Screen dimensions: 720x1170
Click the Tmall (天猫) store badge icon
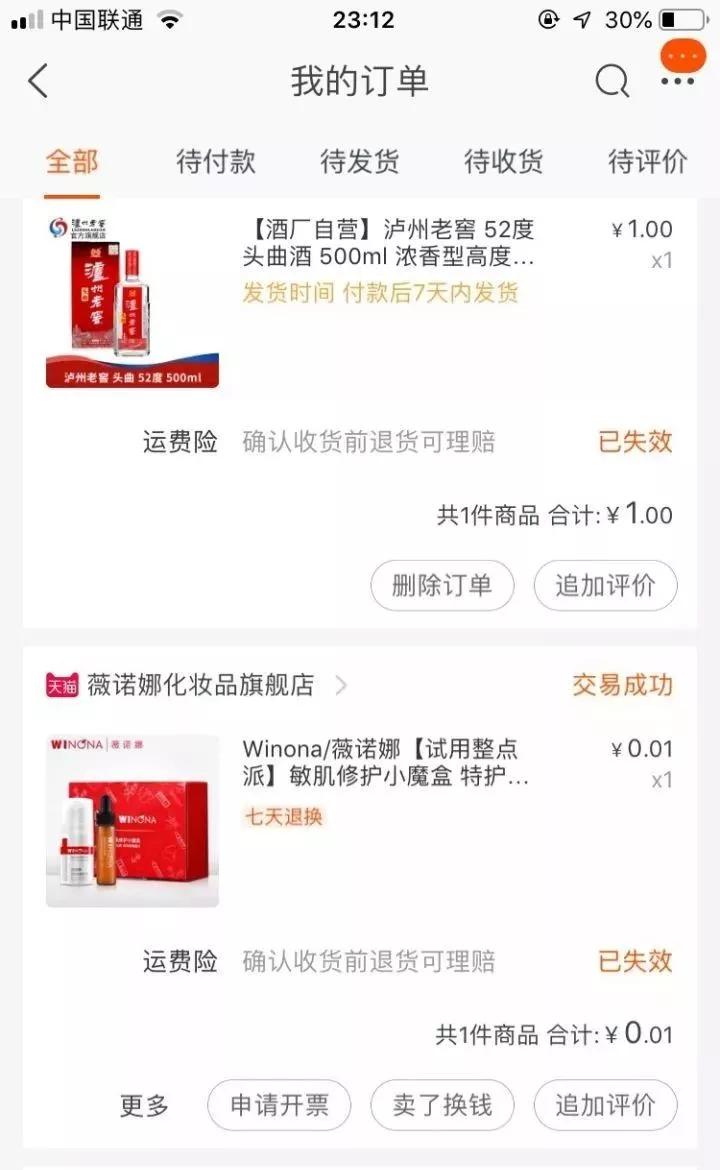pos(63,686)
